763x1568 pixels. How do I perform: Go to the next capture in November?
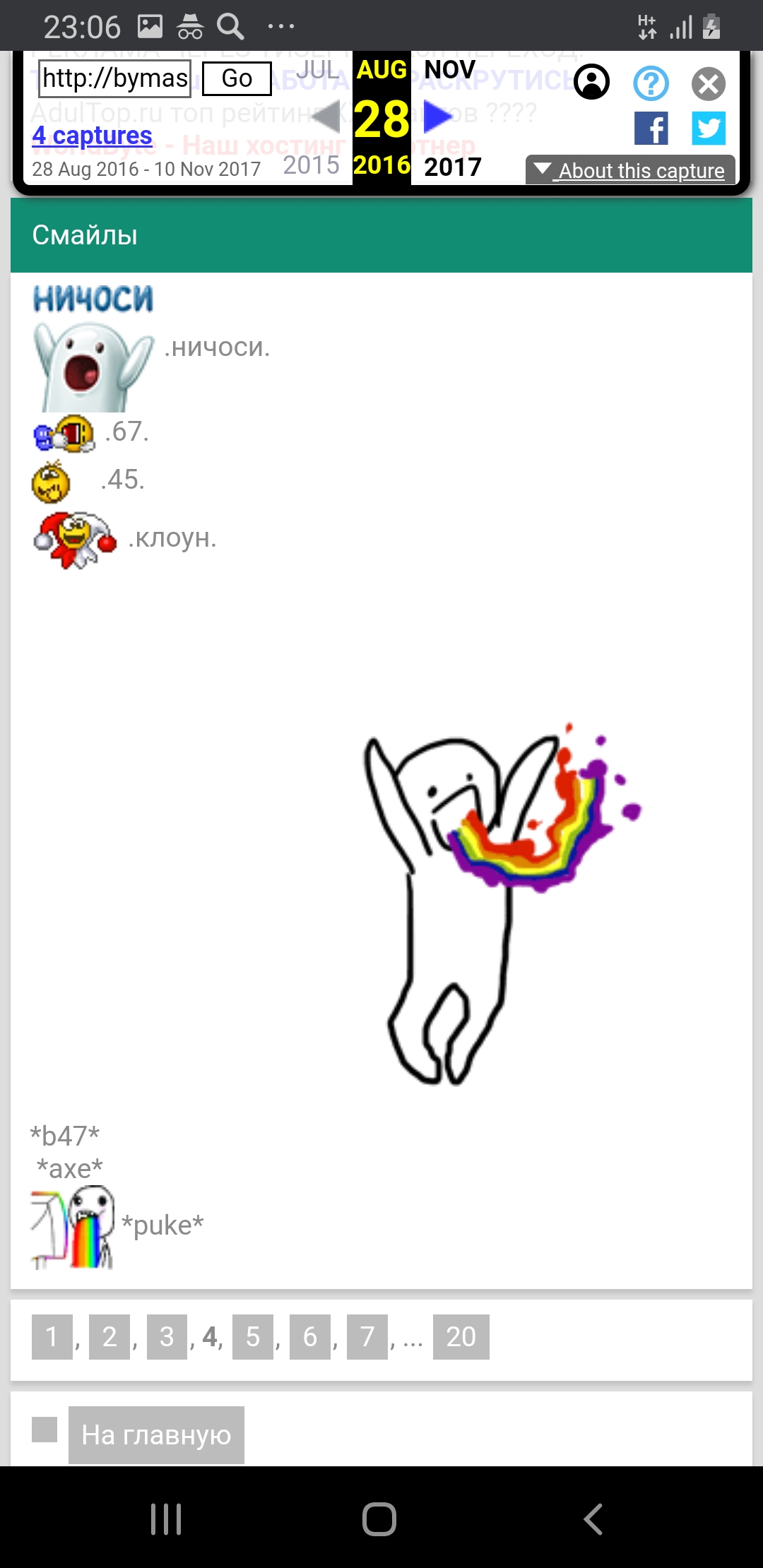pyautogui.click(x=438, y=117)
